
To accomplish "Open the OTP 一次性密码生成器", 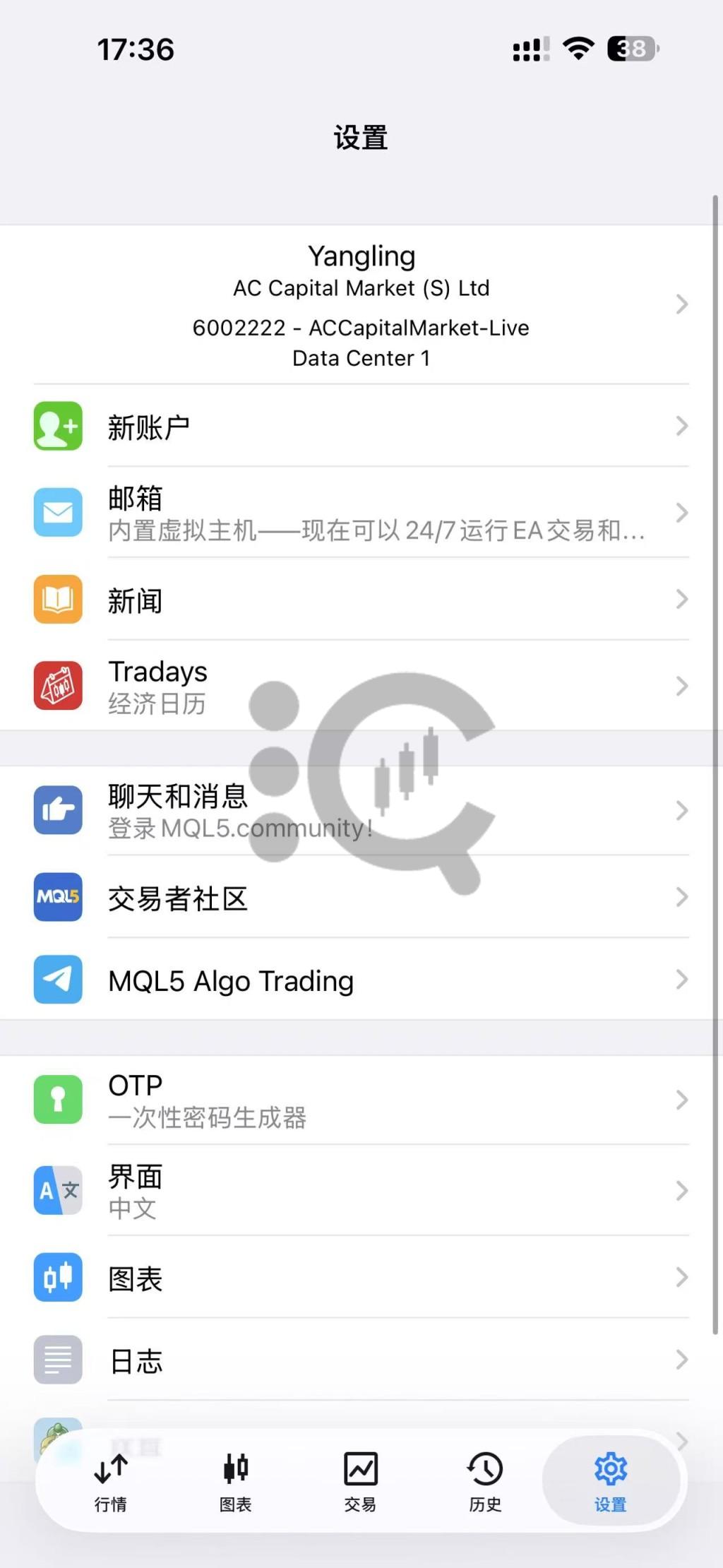I will click(361, 1100).
